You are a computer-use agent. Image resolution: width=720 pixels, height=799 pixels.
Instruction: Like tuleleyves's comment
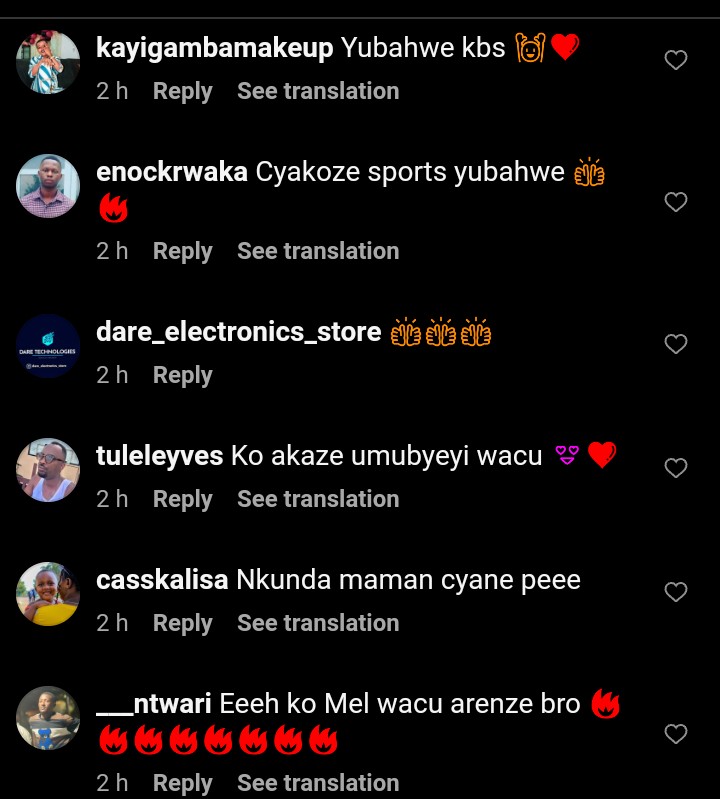[x=676, y=468]
